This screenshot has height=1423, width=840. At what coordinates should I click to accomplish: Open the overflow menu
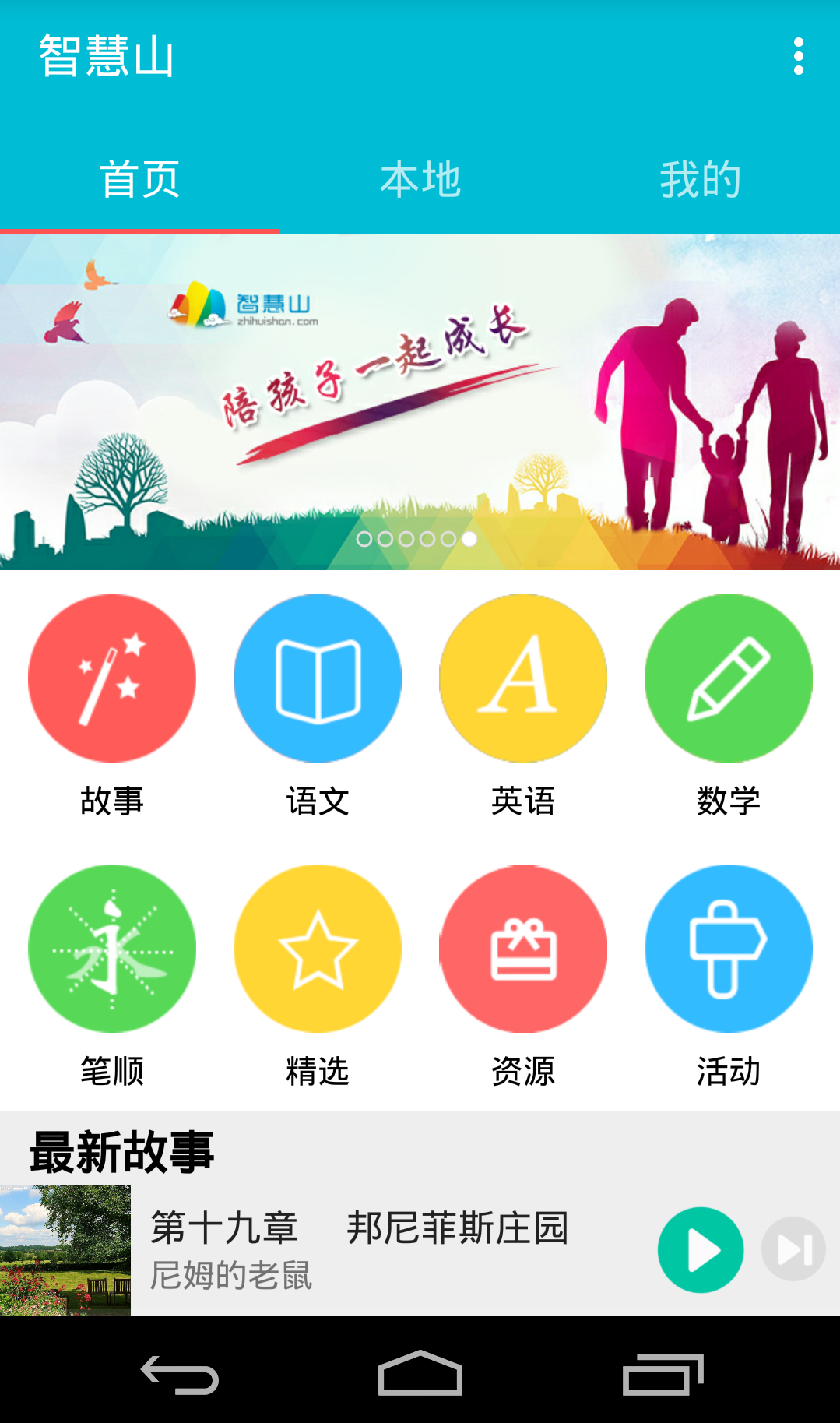coord(798,57)
